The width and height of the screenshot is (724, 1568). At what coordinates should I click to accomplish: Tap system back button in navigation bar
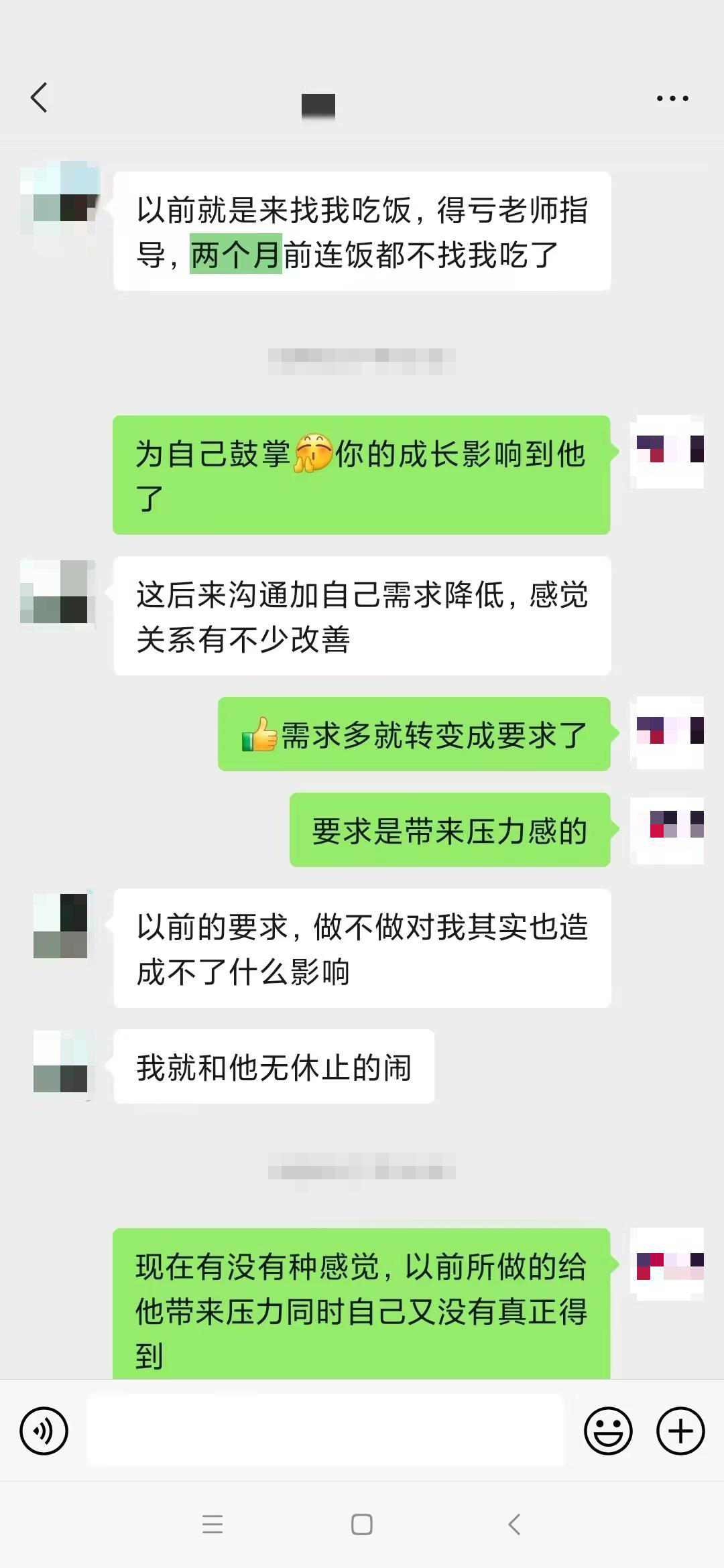514,1524
